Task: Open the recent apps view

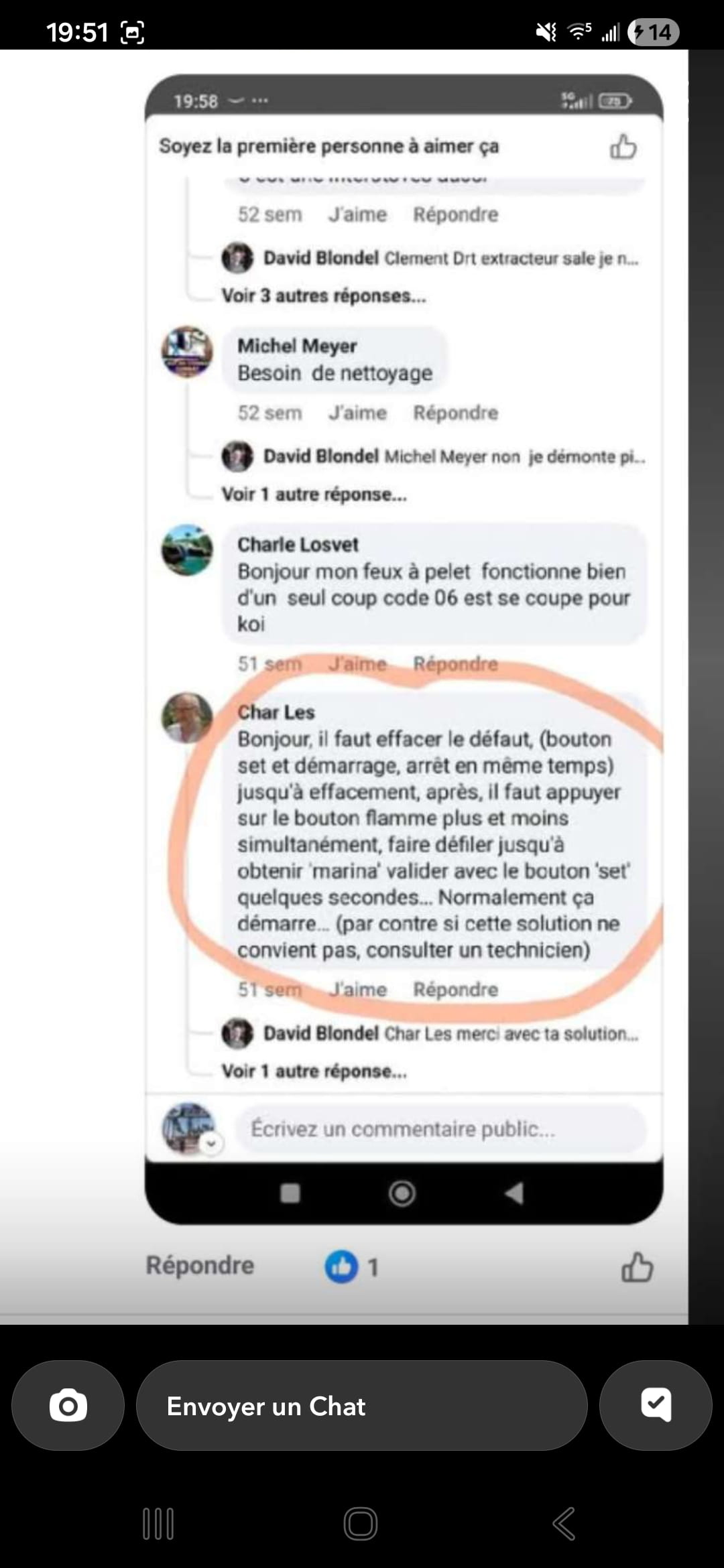Action: 159,1524
